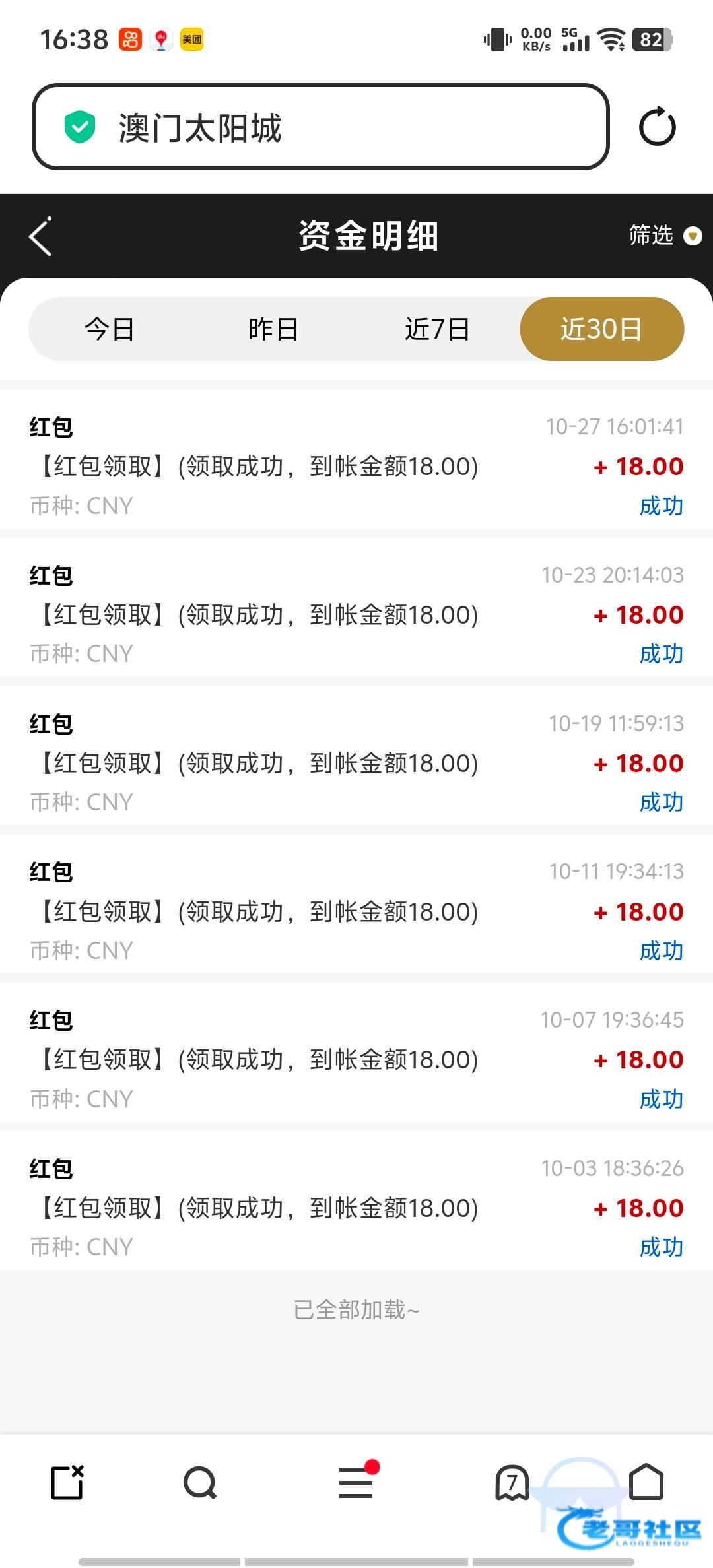Open the browser search icon
The width and height of the screenshot is (713, 1568).
pyautogui.click(x=200, y=1483)
